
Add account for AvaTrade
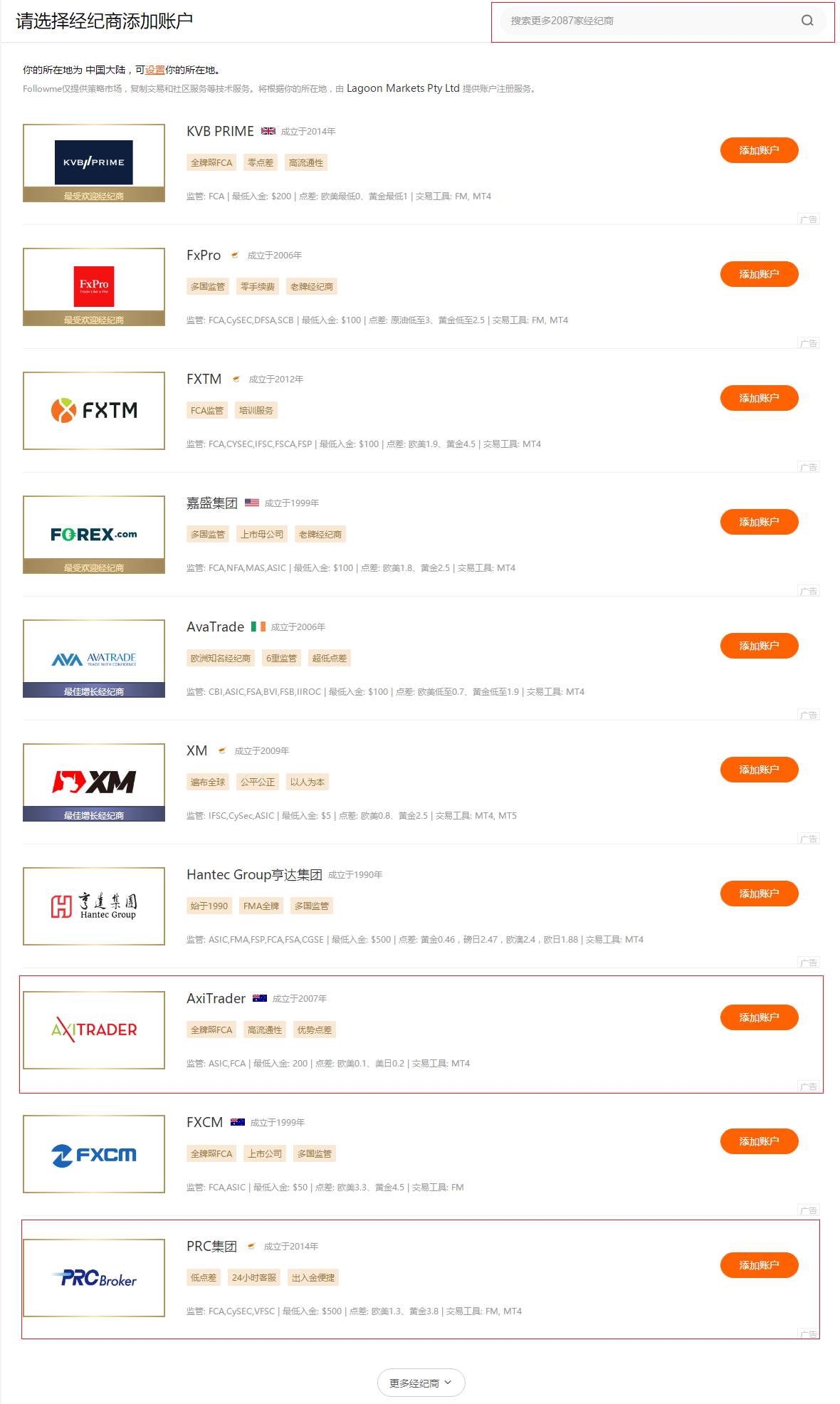[x=759, y=646]
